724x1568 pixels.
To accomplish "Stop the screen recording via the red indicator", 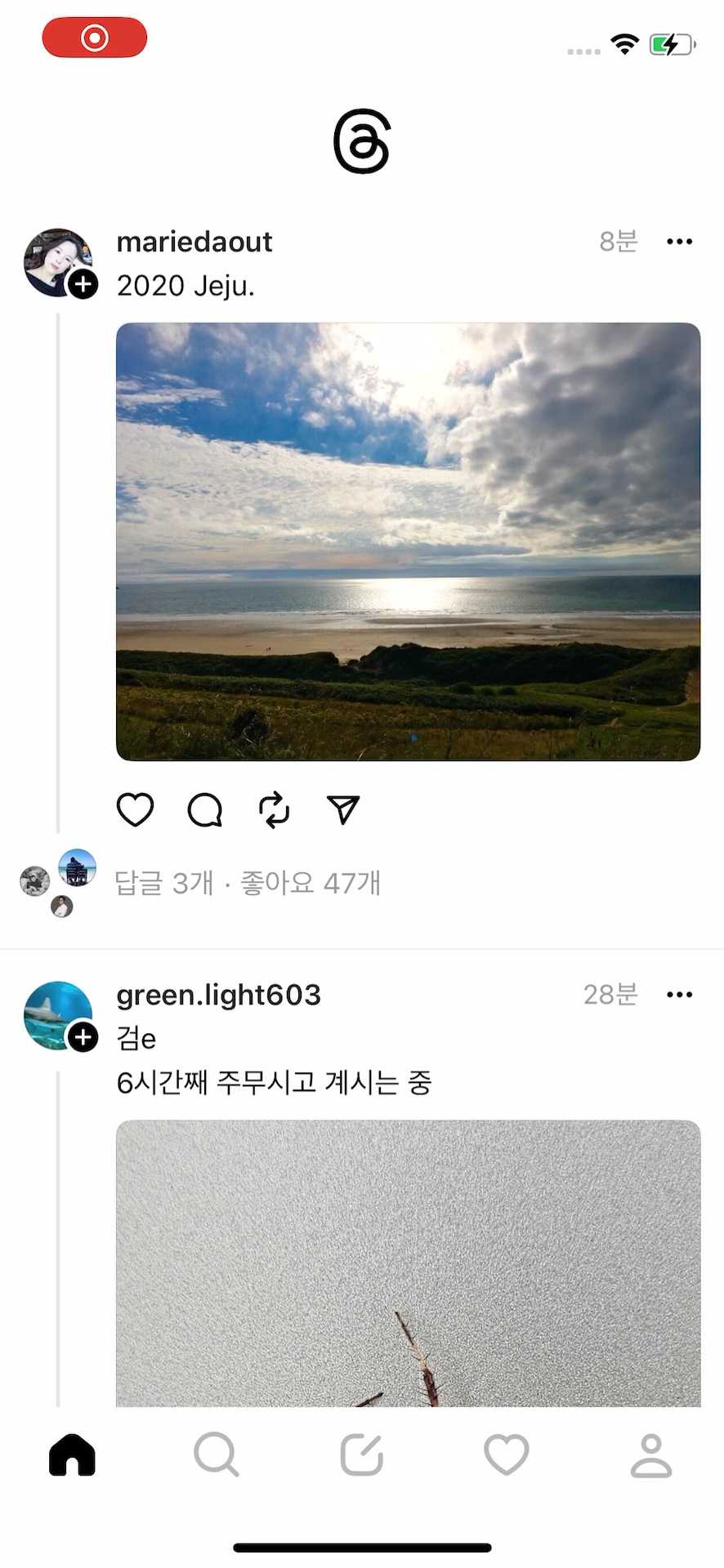I will (x=94, y=38).
